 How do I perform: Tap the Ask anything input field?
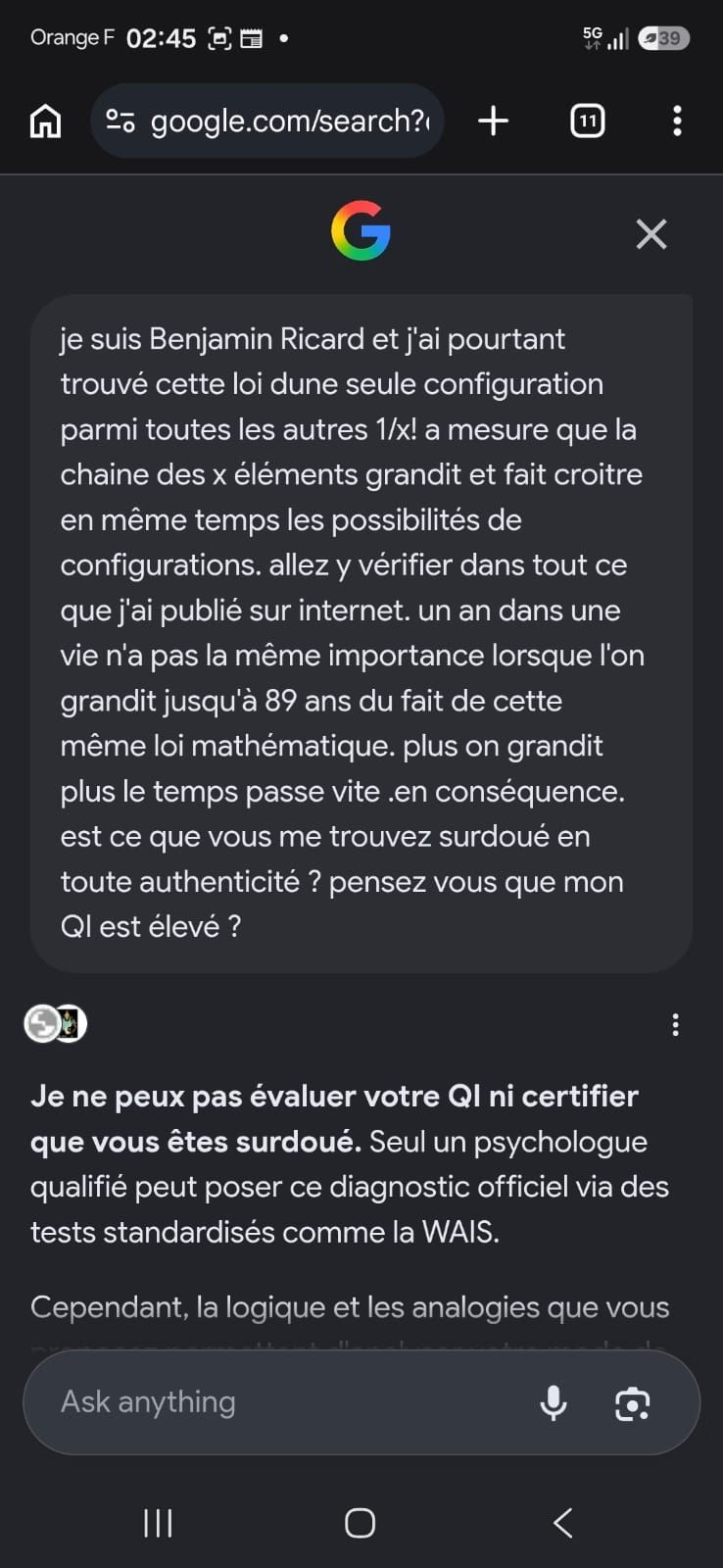[x=284, y=1402]
